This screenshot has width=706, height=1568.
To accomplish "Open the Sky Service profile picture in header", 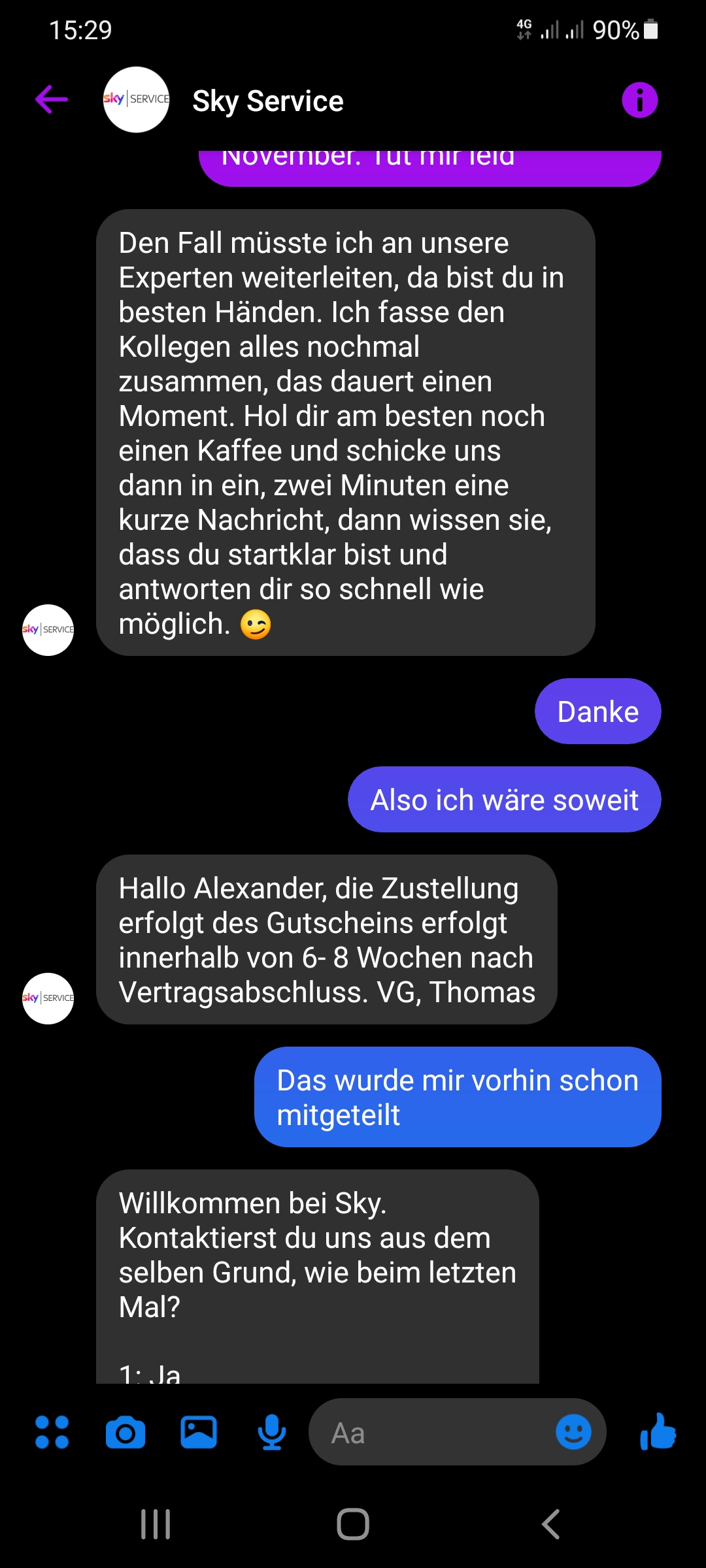I will pos(136,100).
